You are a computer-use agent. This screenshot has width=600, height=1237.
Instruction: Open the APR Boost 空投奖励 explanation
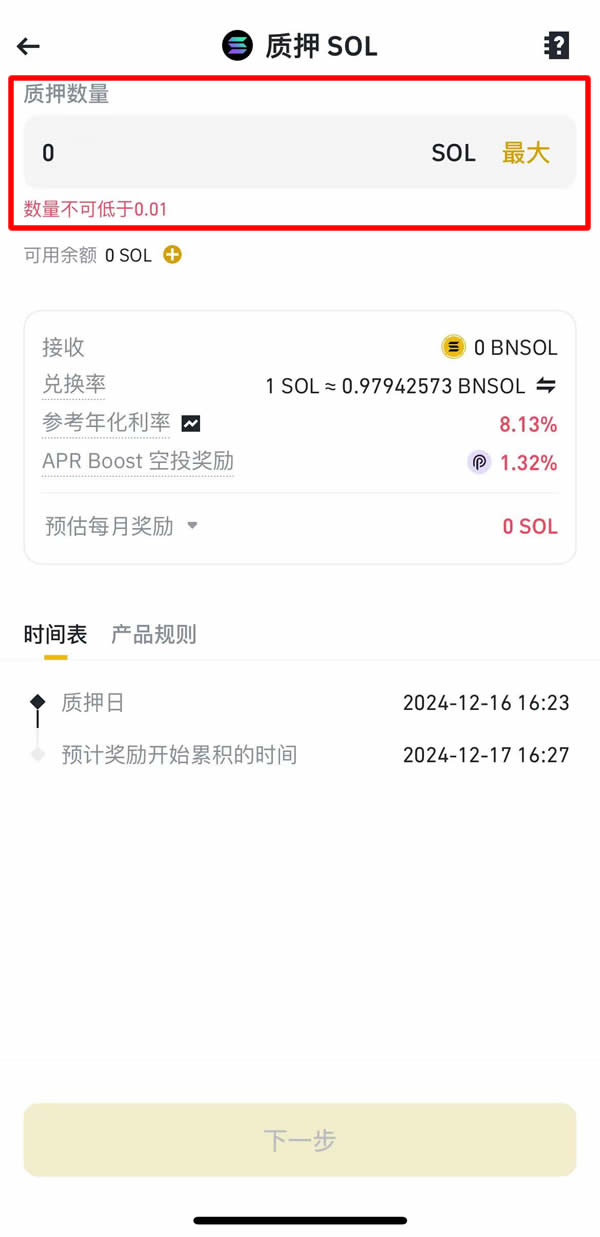[137, 462]
